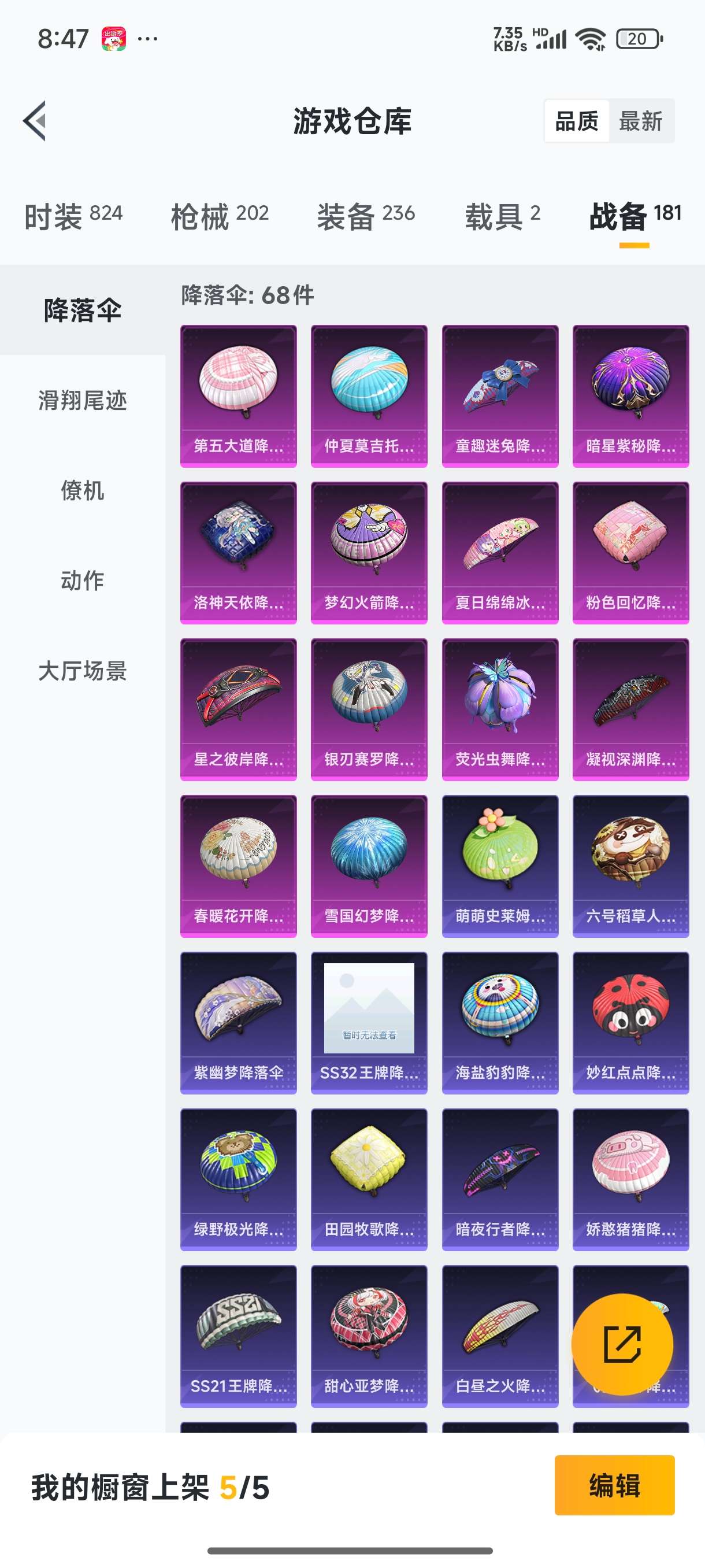Screen dimensions: 705x1568
Task: Tap the 编辑 button for showcase
Action: (614, 1485)
